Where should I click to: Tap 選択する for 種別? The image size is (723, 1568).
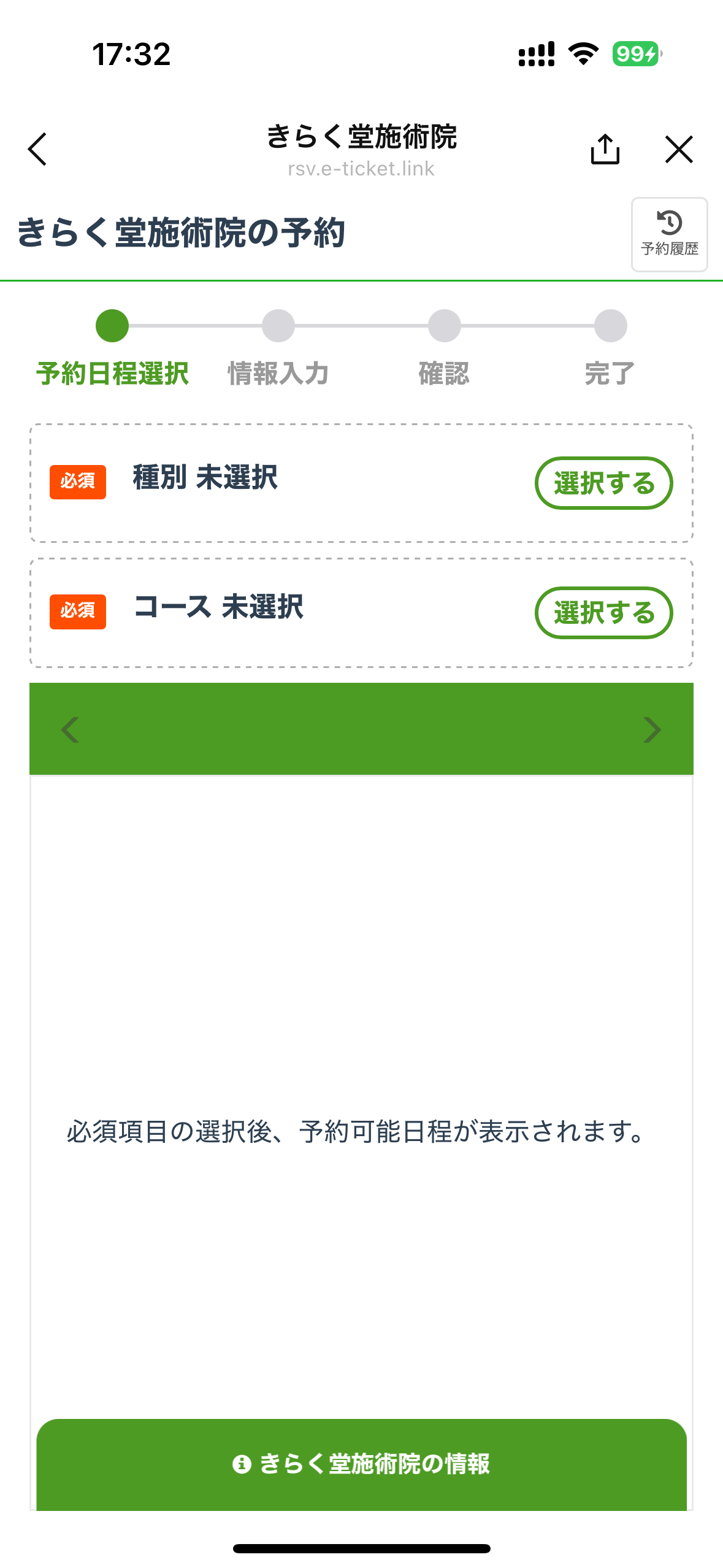click(603, 483)
